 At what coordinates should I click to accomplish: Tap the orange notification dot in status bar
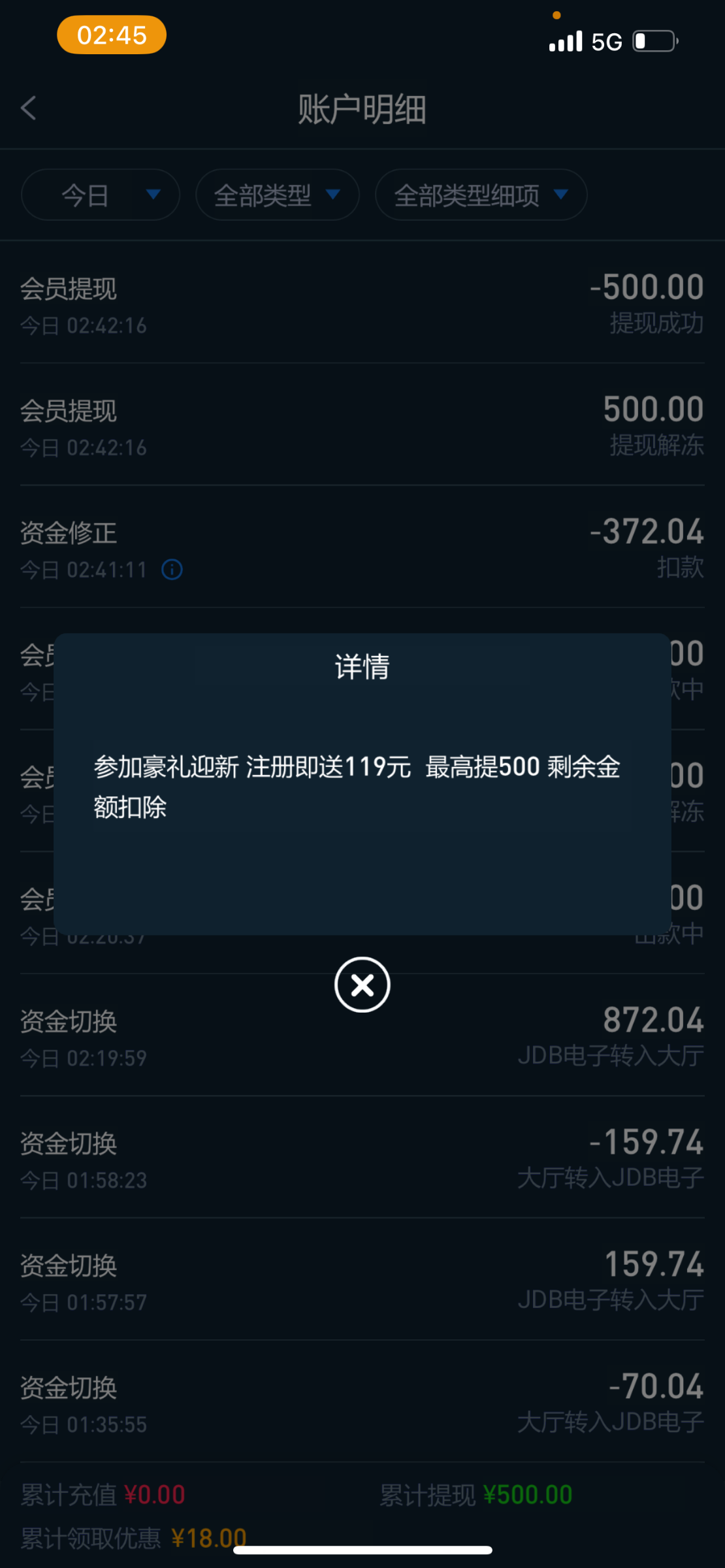pos(556,14)
